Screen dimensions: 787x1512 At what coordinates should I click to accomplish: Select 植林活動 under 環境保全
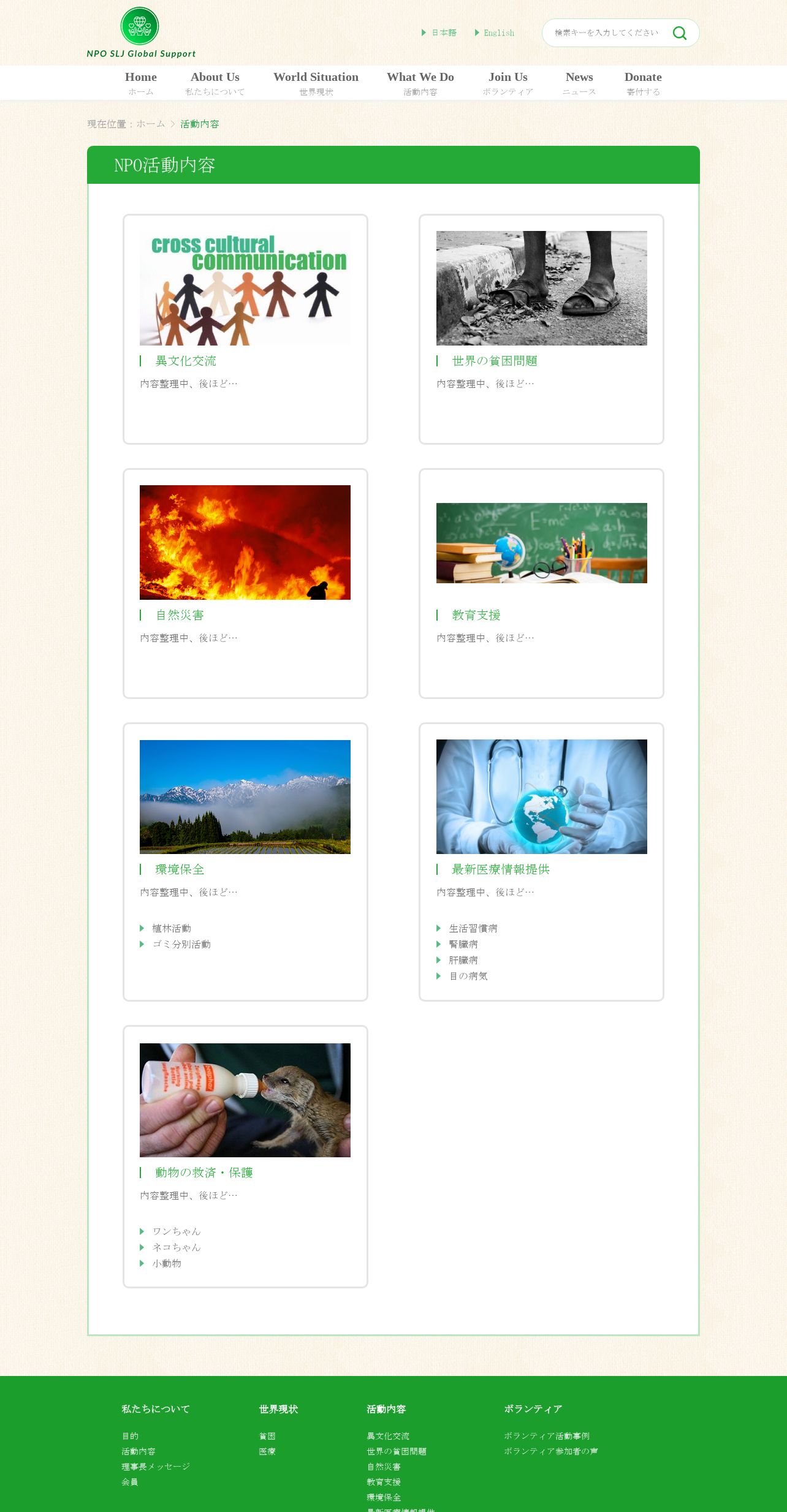[172, 928]
